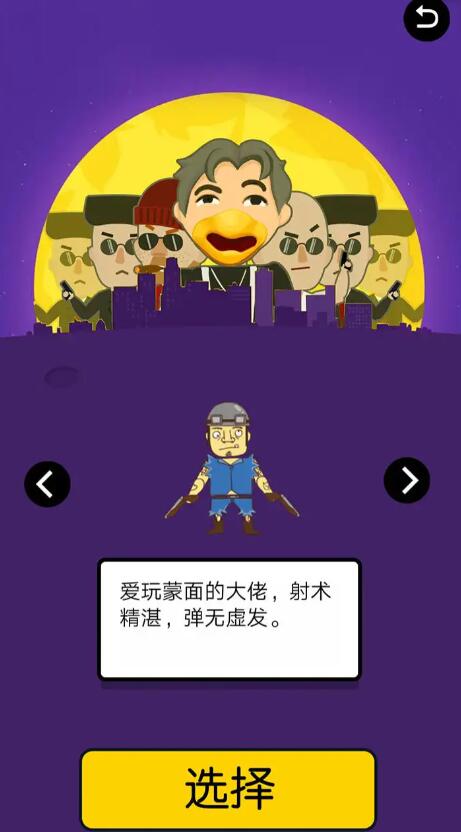Image resolution: width=461 pixels, height=832 pixels.
Task: Tap the back arrow icon
Action: 427,19
